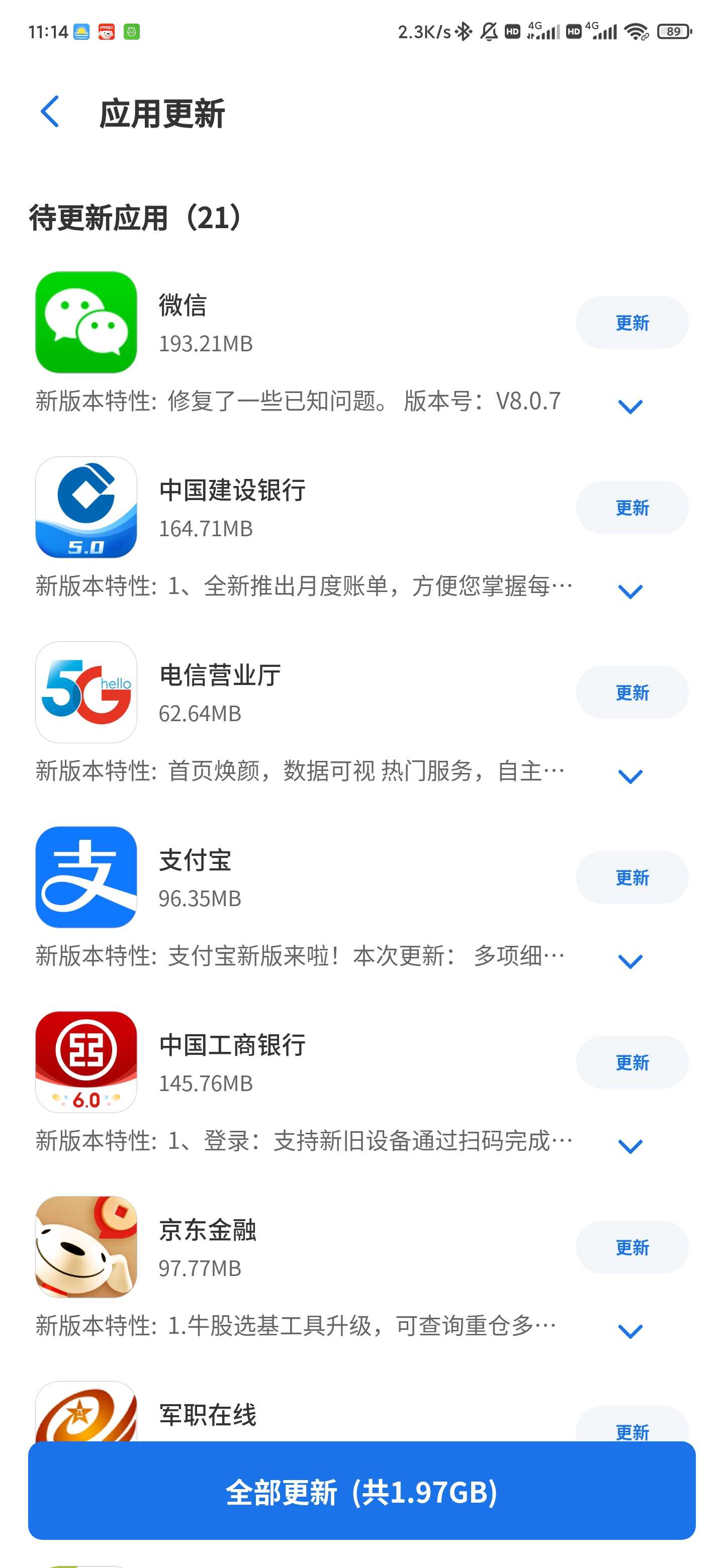Update 微信 app
The image size is (724, 1568).
coord(631,323)
